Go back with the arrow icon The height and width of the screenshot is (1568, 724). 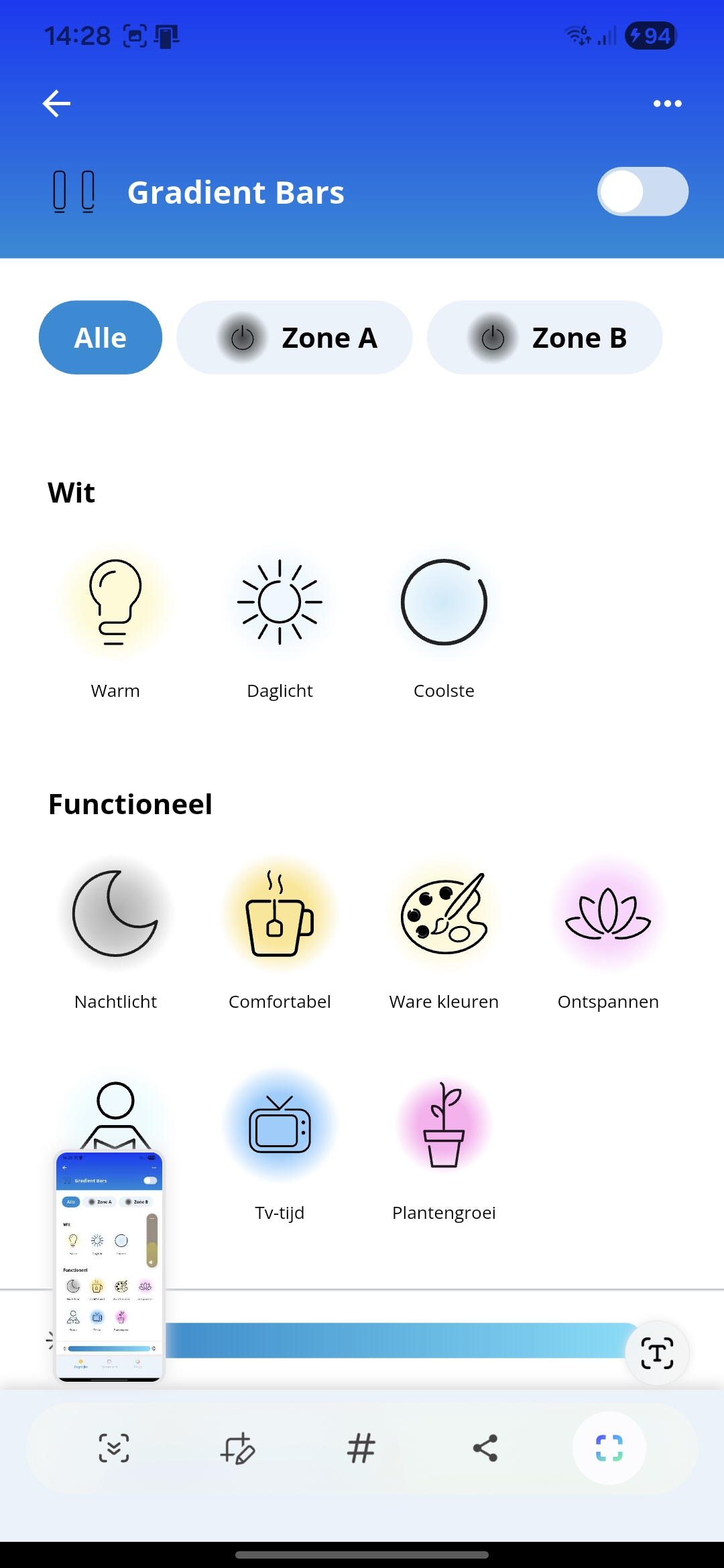coord(57,104)
